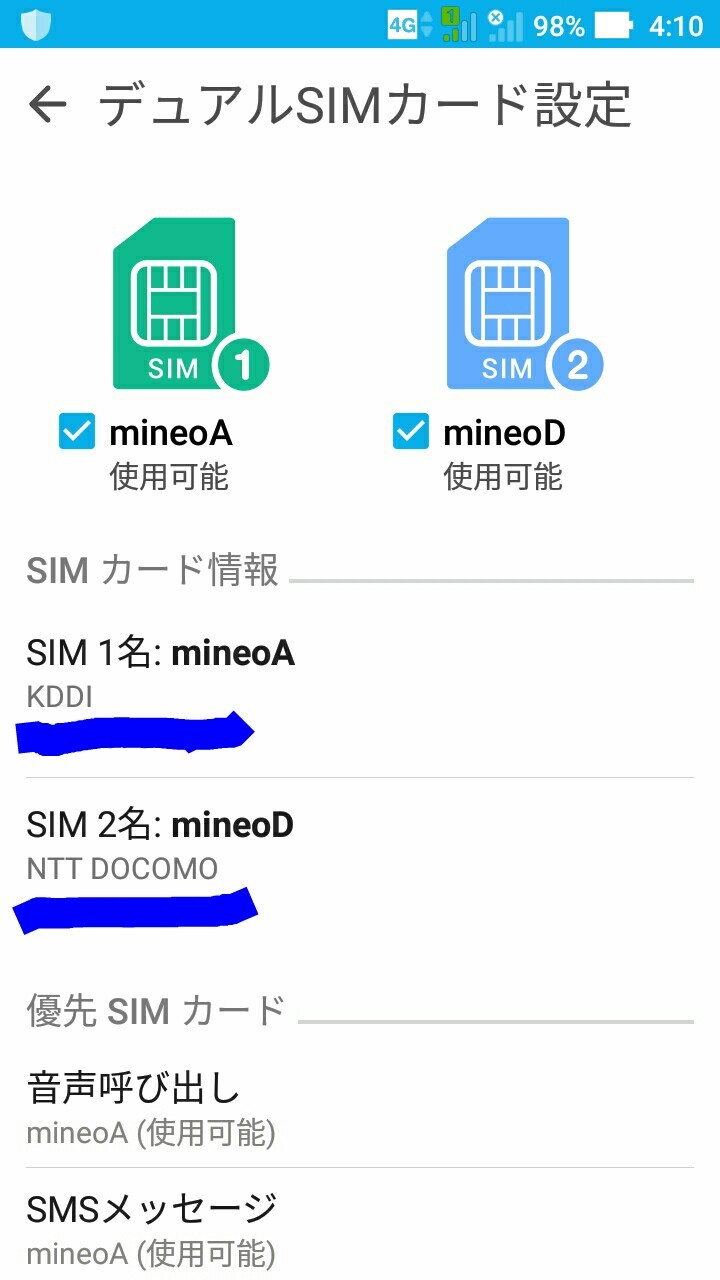Open 音声呼び出し preferred SIM setting

click(358, 1108)
